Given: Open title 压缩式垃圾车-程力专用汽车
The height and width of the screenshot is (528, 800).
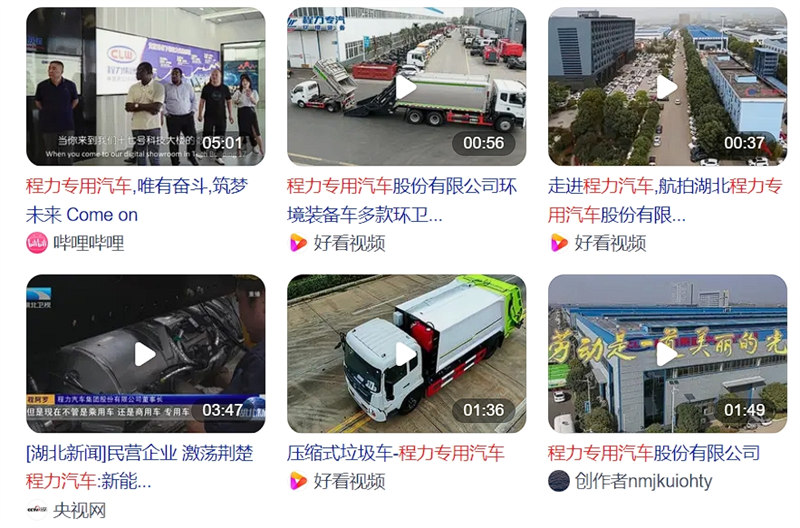Looking at the screenshot, I should click(x=396, y=453).
